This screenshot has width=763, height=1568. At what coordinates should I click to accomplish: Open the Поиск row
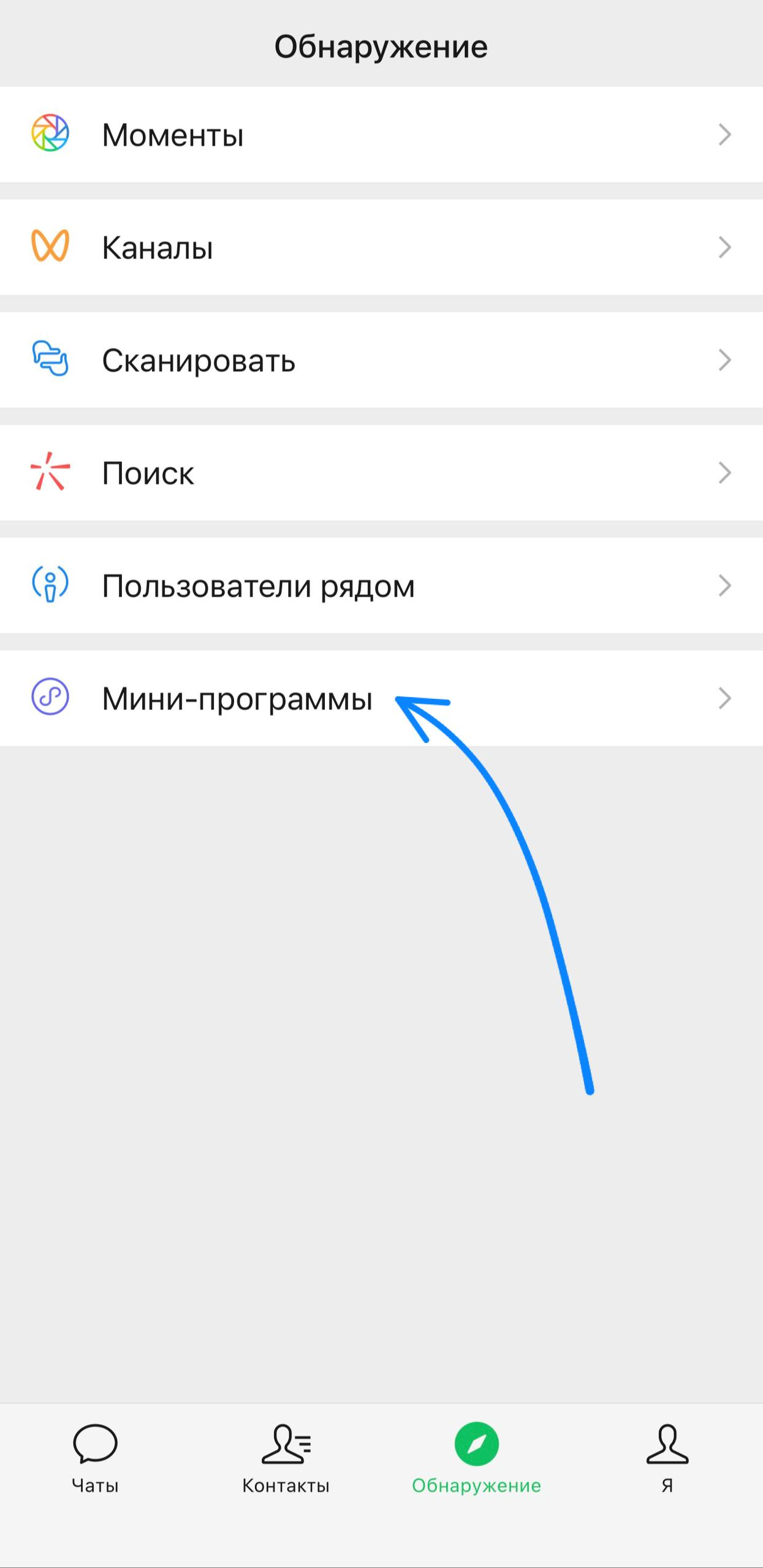[381, 473]
